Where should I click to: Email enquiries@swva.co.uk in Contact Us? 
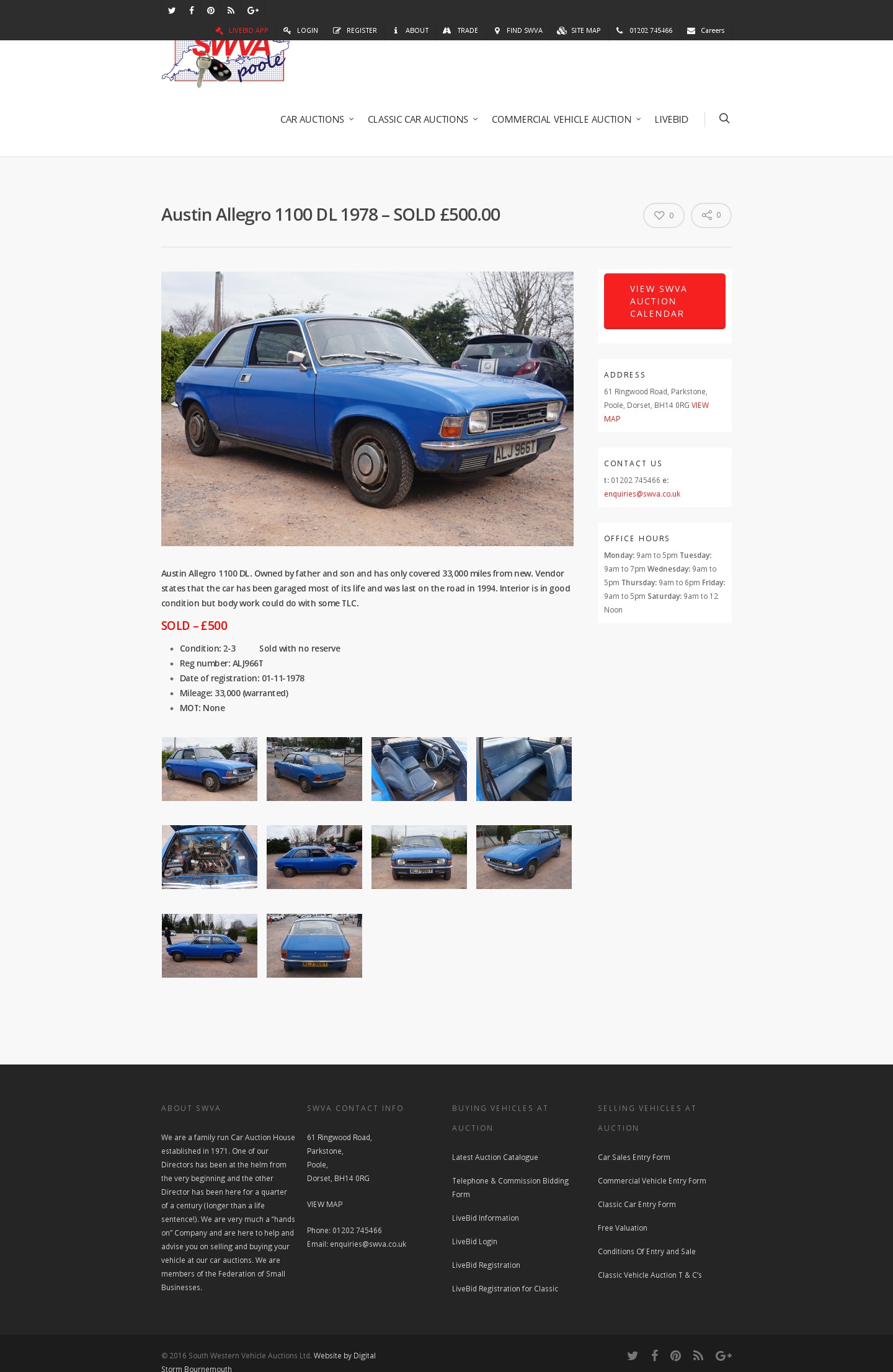tap(642, 494)
